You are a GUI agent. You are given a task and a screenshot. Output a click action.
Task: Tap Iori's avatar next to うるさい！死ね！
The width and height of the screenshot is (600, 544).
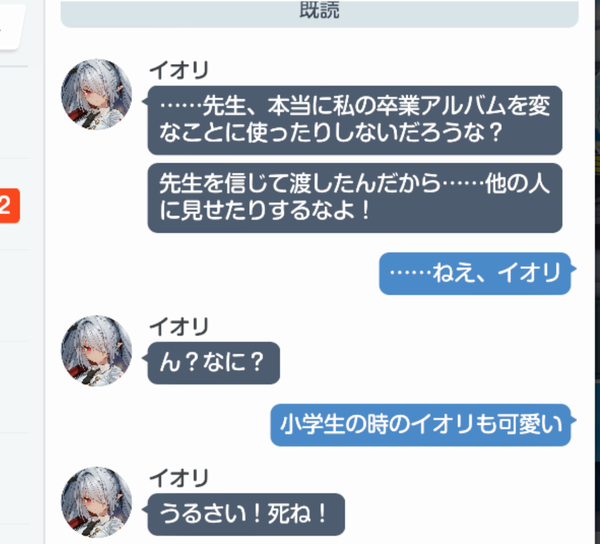(97, 499)
